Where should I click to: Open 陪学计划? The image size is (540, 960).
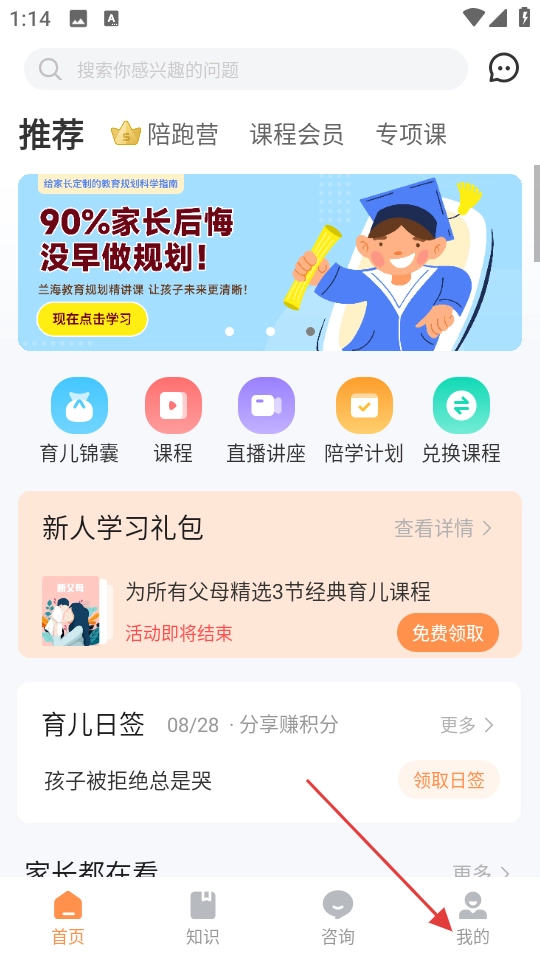click(364, 421)
